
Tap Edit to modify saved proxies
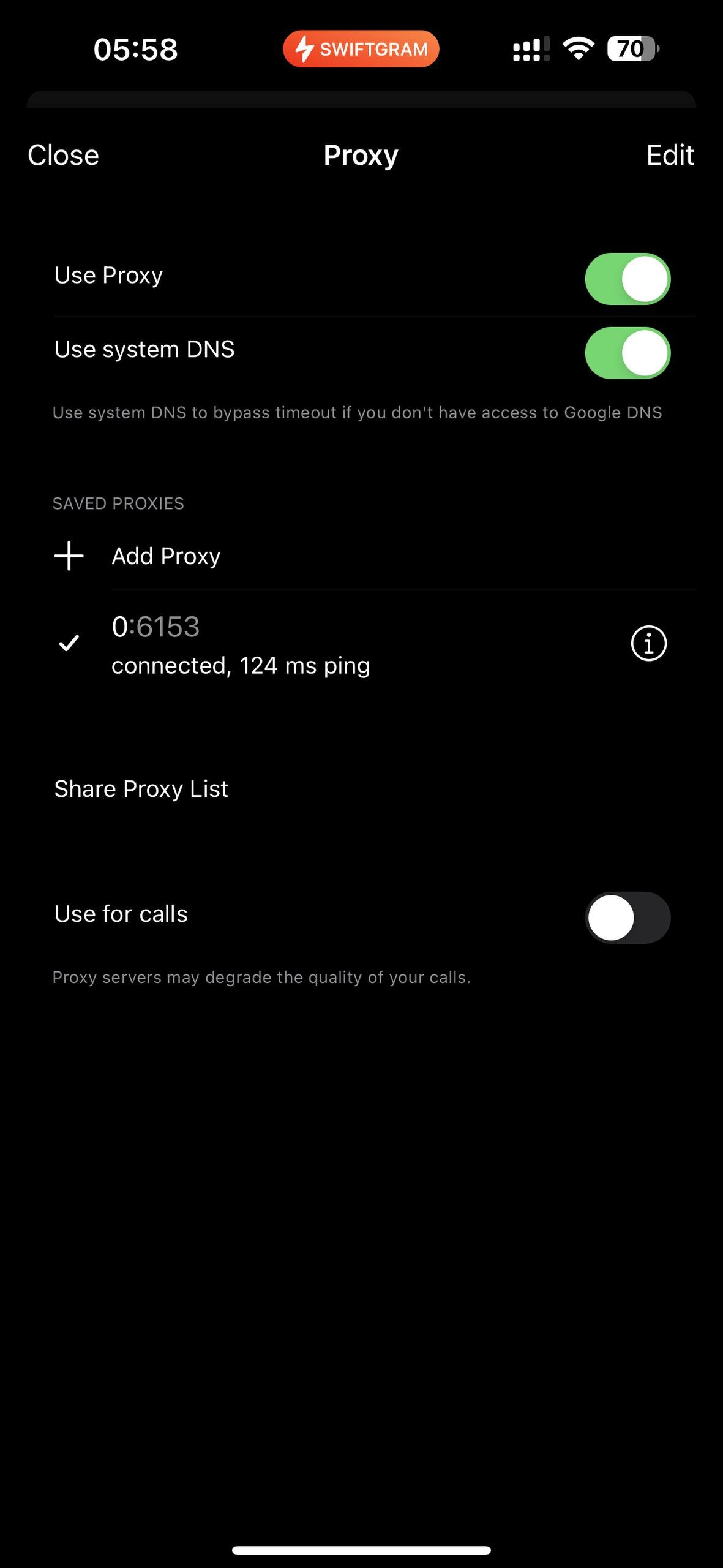[670, 156]
